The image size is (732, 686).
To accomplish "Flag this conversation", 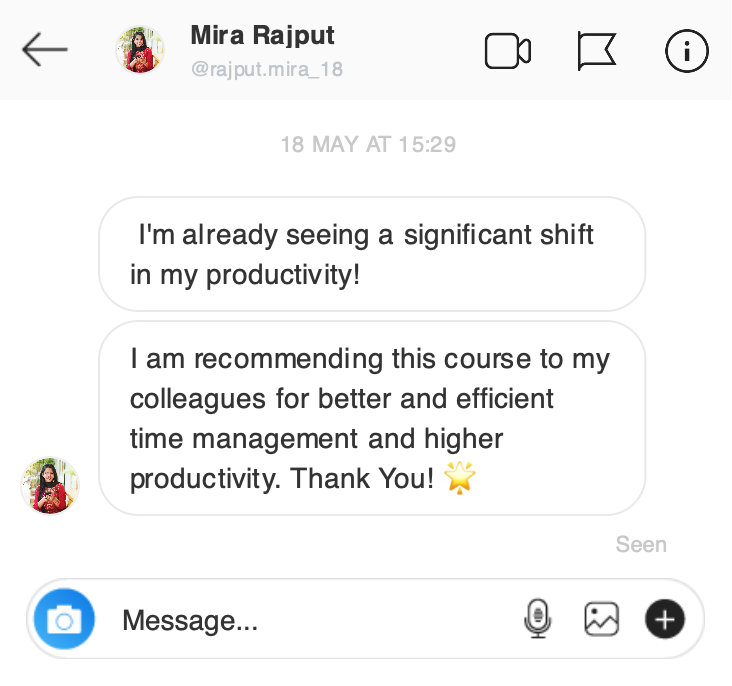I will (597, 51).
